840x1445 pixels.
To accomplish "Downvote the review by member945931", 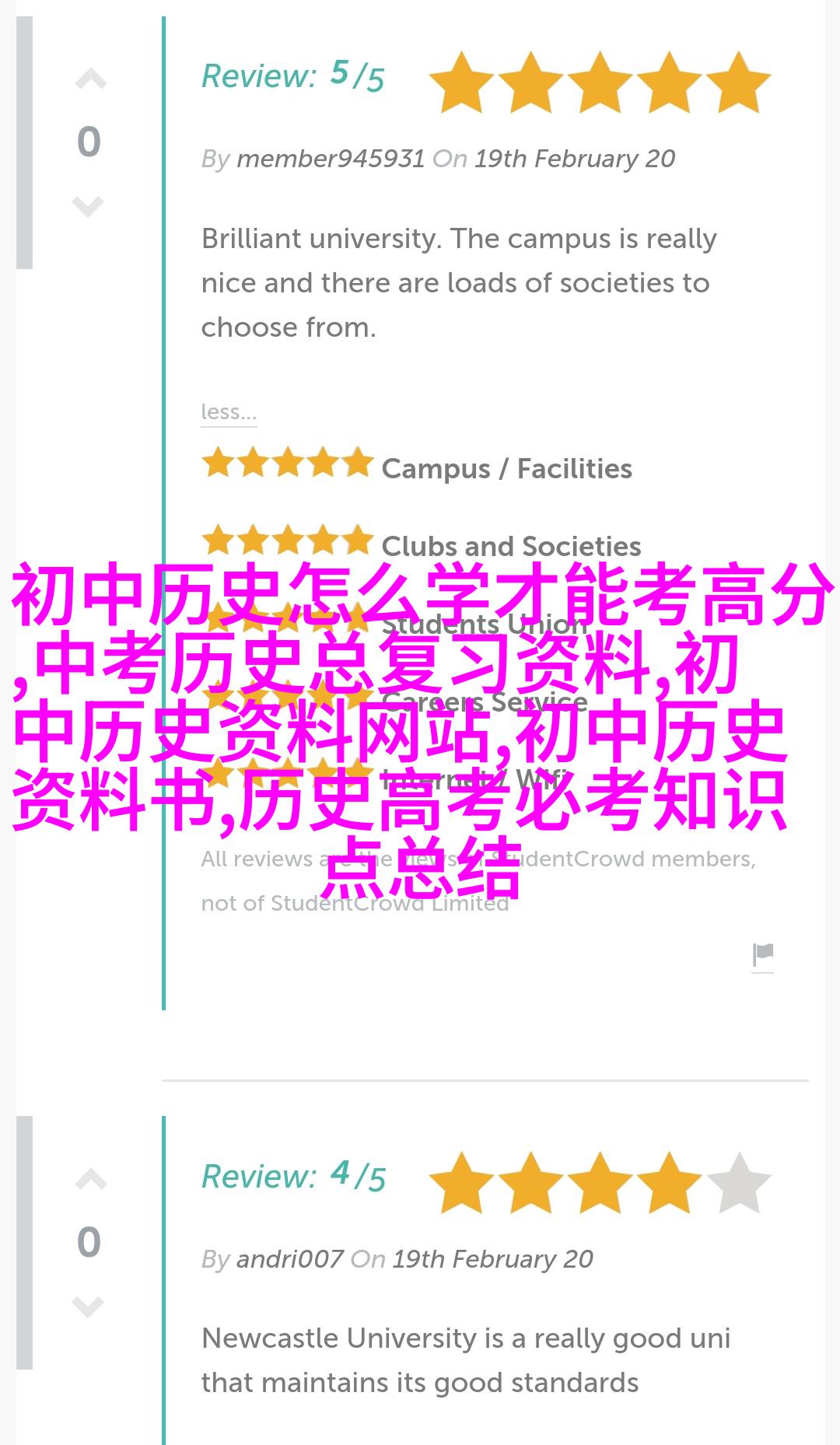I will [x=88, y=206].
